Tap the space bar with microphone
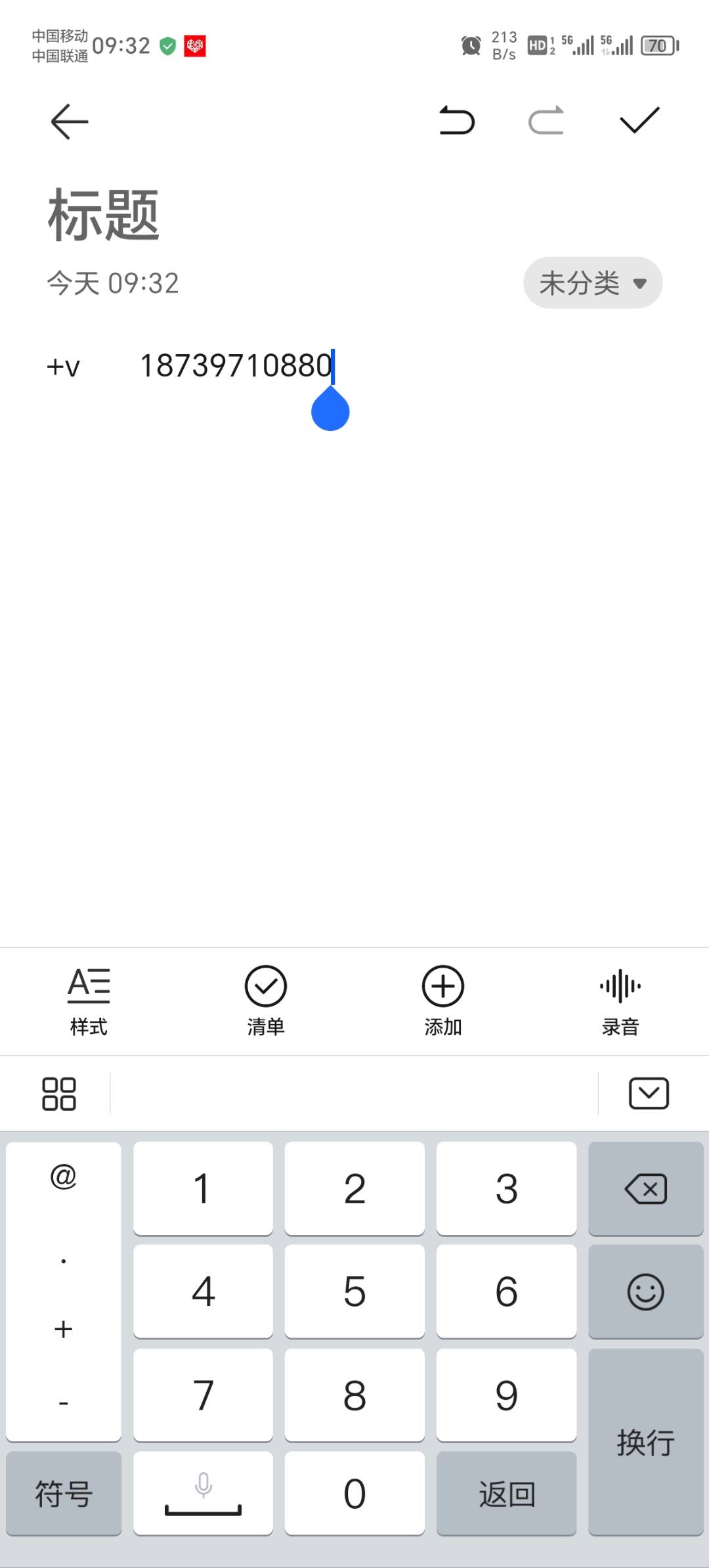This screenshot has height=1568, width=709. tap(203, 1494)
